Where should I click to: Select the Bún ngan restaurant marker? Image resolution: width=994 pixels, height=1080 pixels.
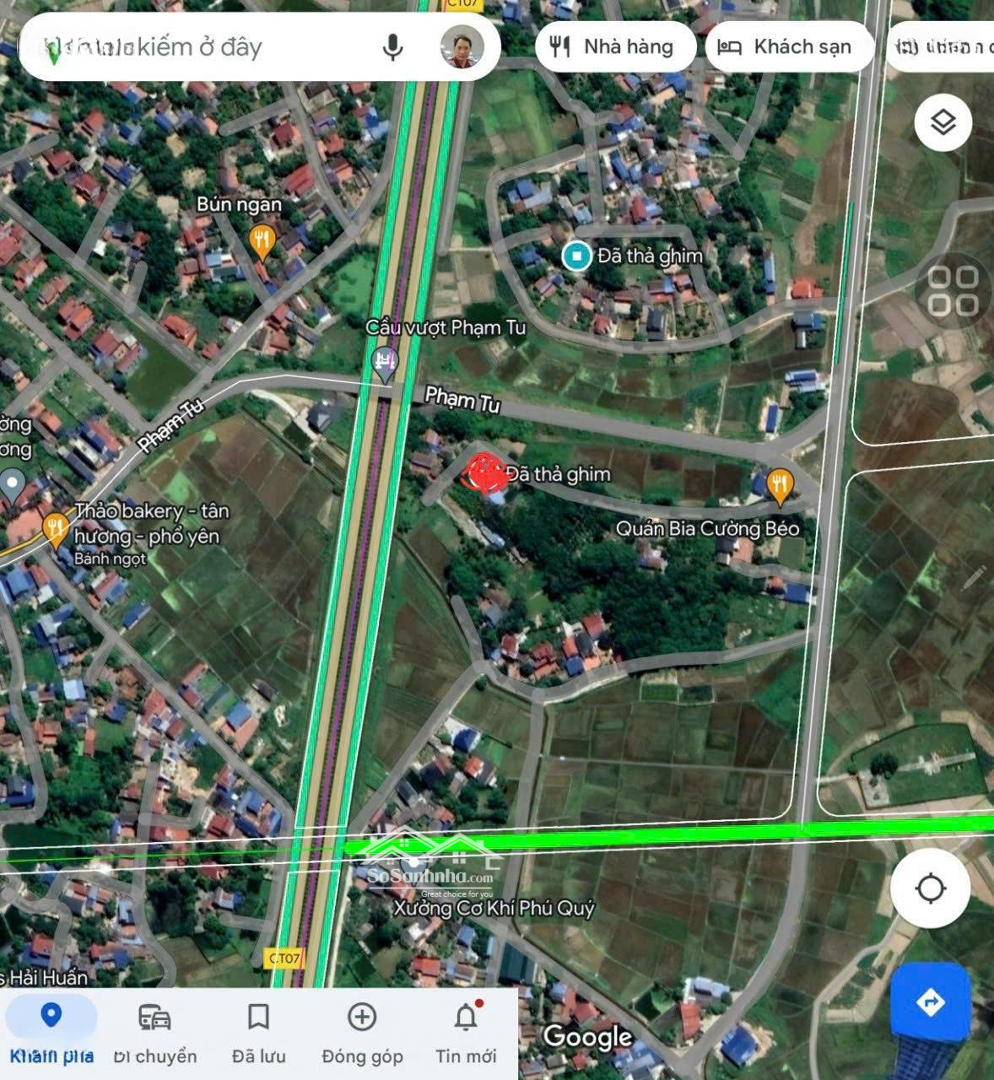point(262,239)
